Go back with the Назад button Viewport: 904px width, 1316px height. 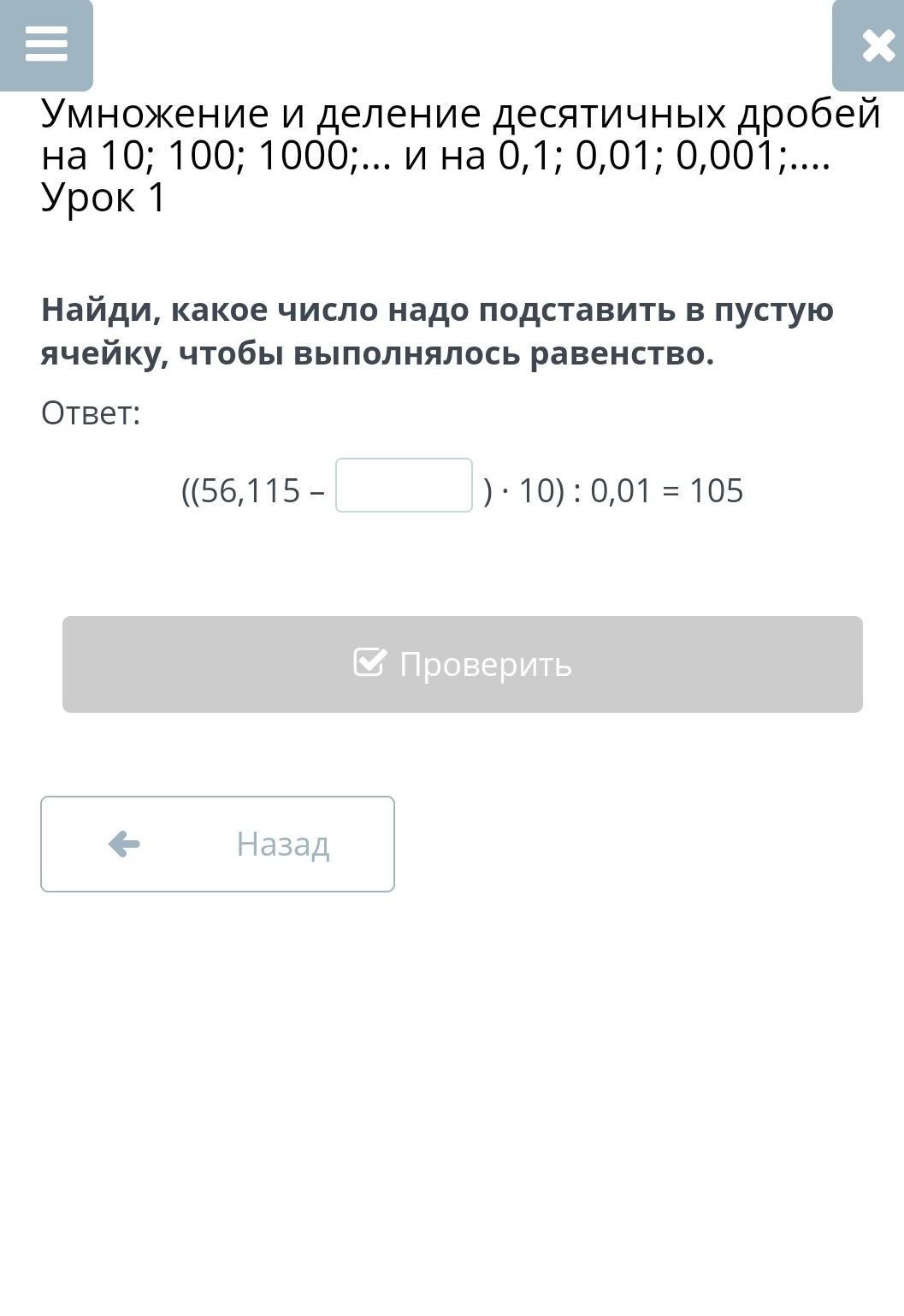[217, 844]
